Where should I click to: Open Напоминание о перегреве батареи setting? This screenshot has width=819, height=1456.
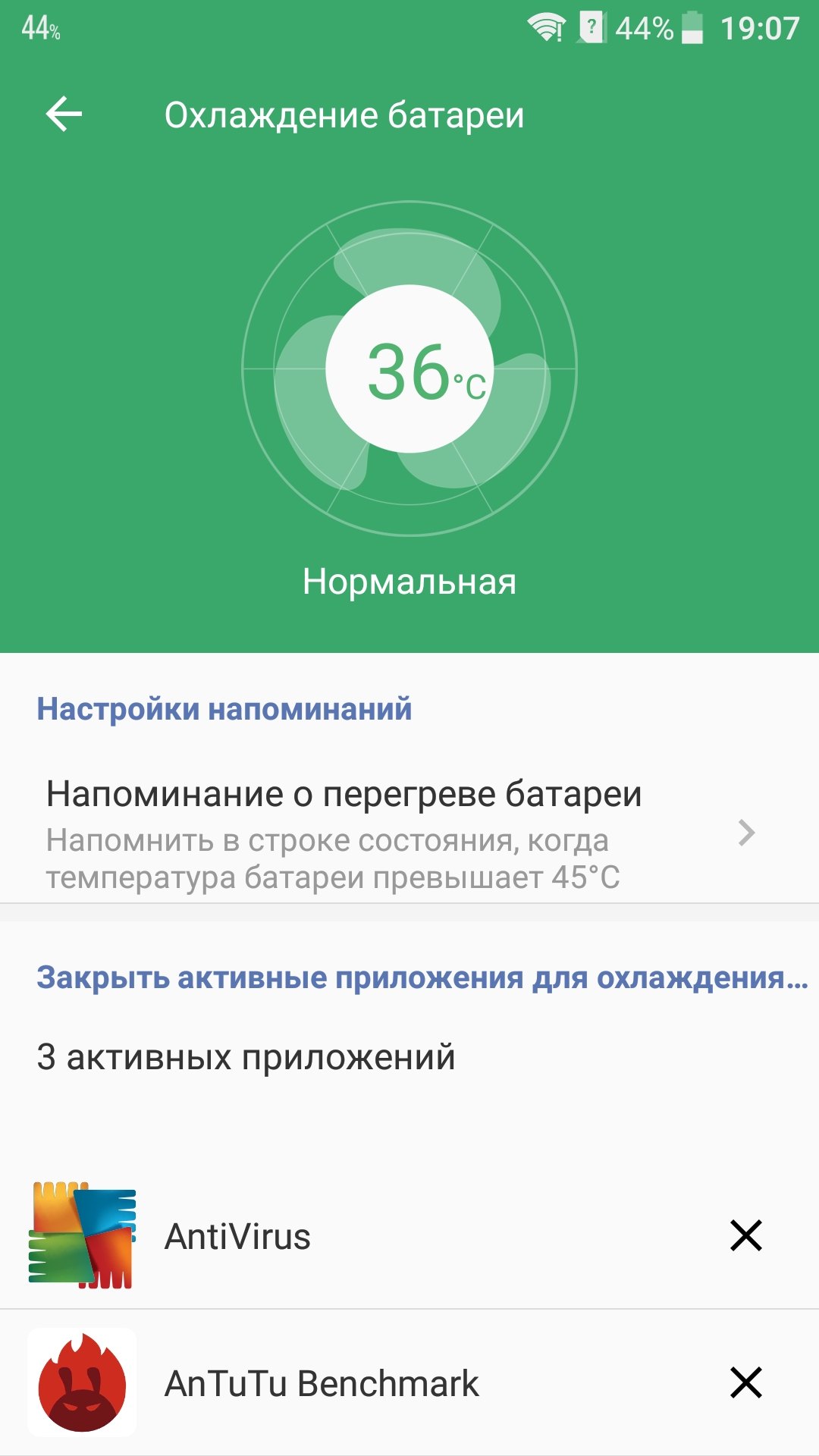coord(409,833)
